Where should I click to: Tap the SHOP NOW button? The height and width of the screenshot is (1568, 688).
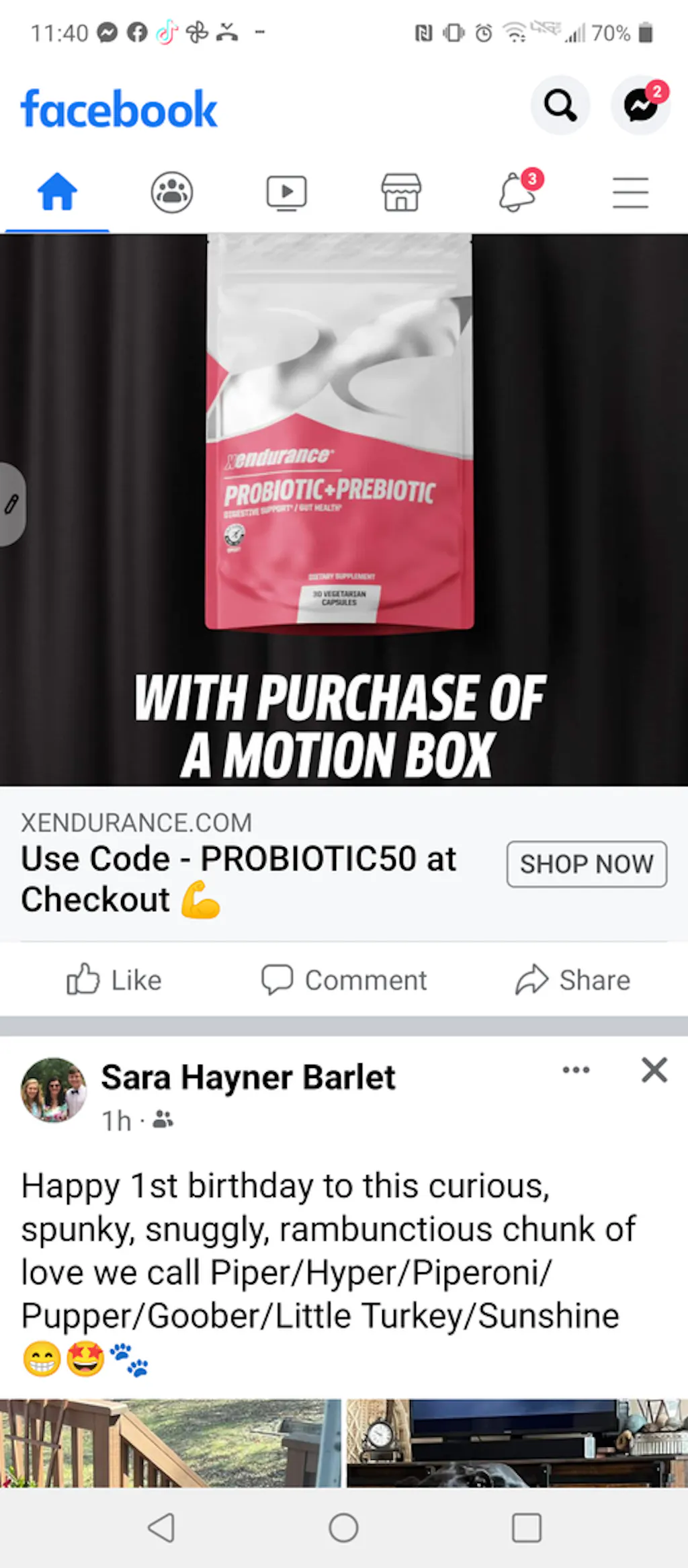587,864
